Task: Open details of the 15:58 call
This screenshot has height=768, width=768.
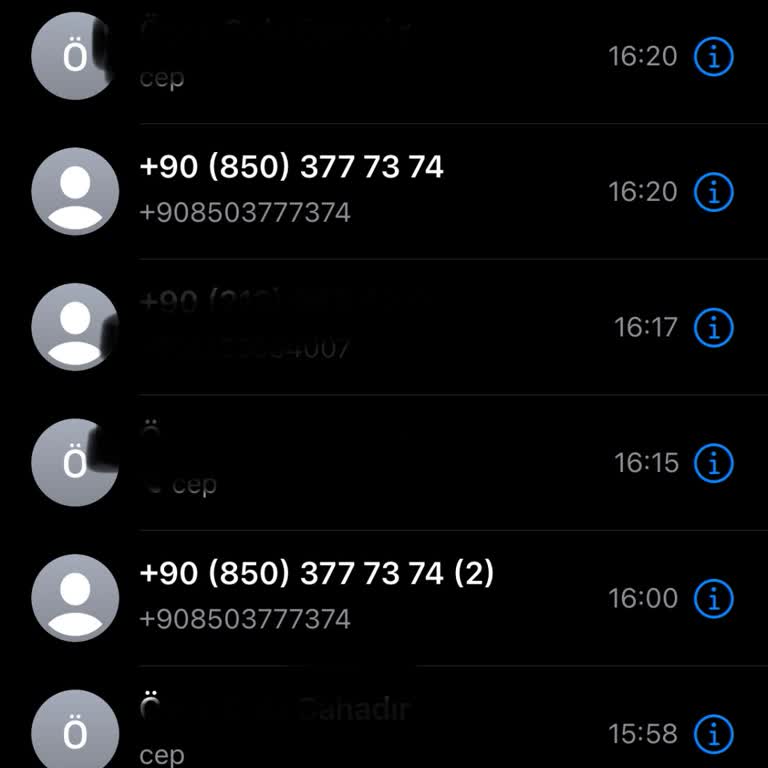Action: click(x=713, y=733)
